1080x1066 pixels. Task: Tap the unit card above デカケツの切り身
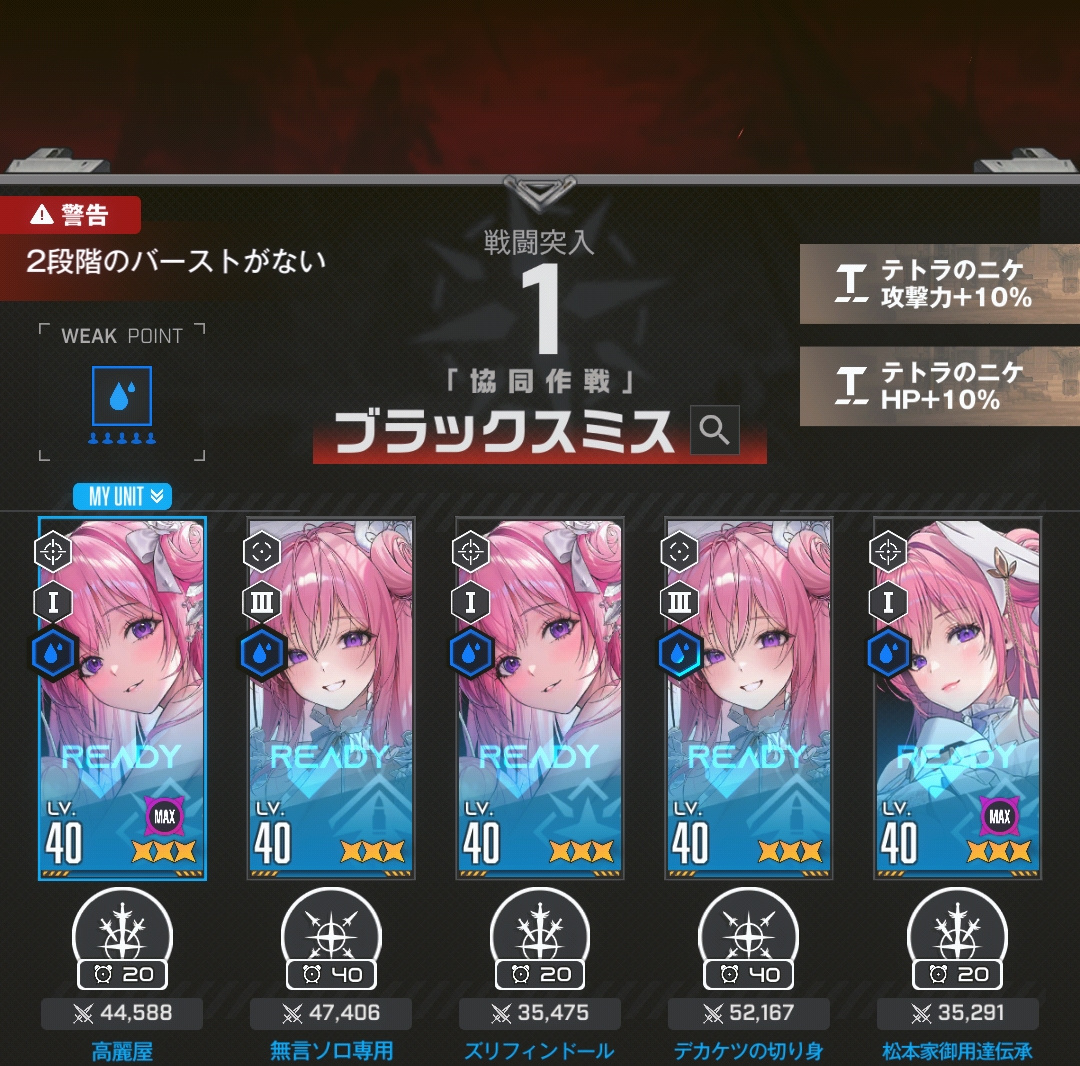coord(749,698)
